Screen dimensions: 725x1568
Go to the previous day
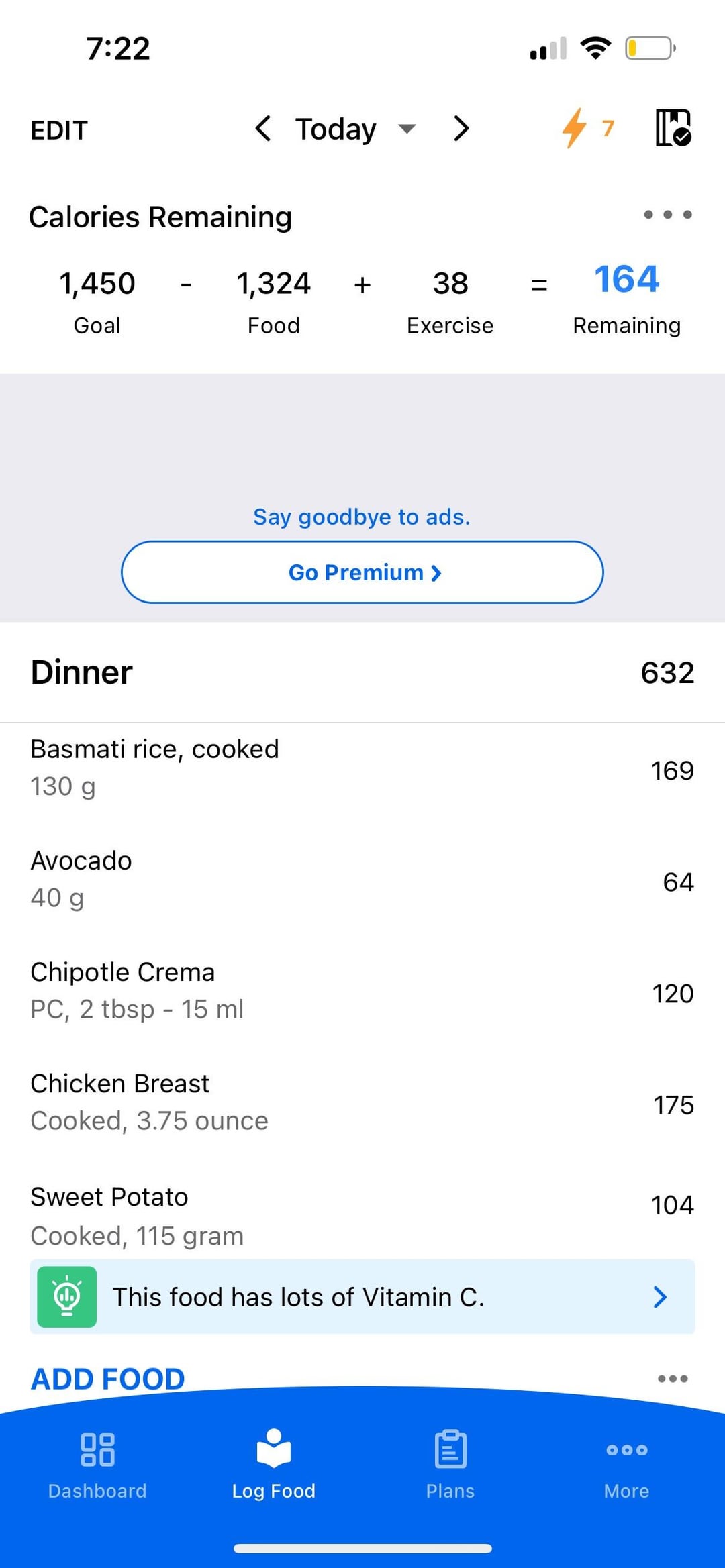click(263, 128)
